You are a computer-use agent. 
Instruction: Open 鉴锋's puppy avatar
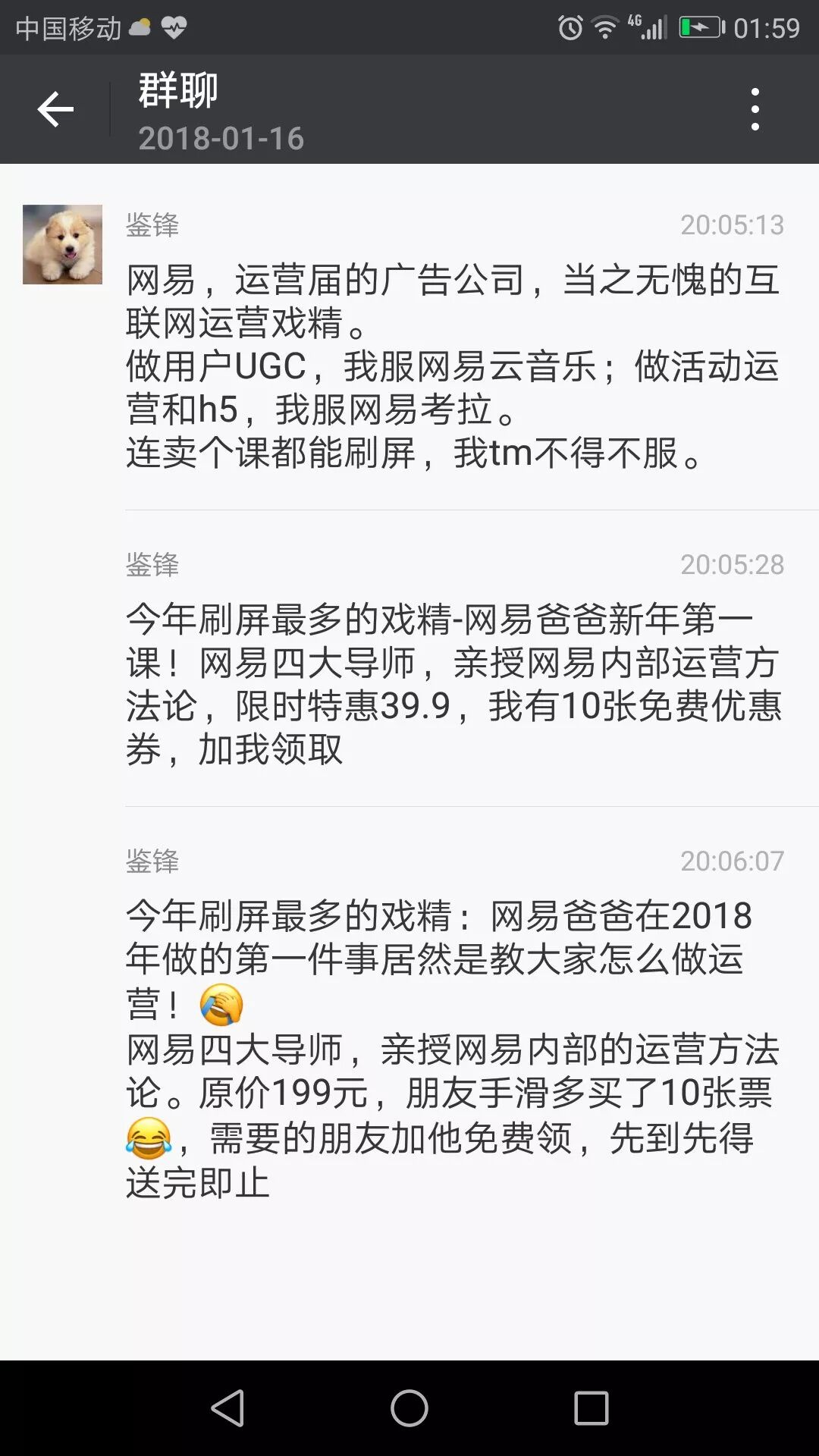(62, 244)
